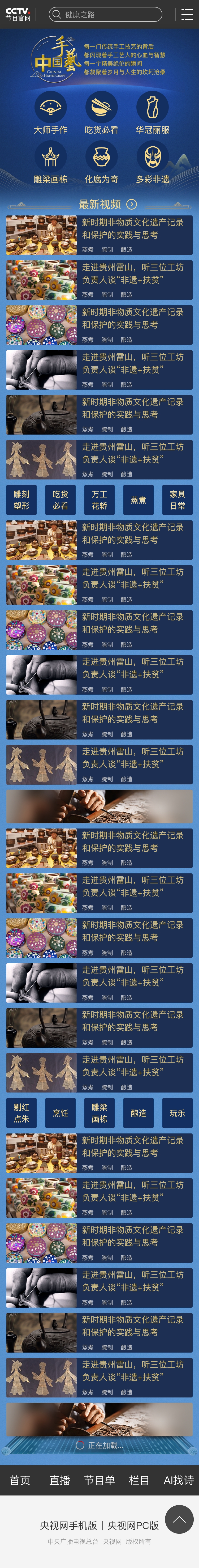Open the 央视网PC版 link

click(133, 1525)
